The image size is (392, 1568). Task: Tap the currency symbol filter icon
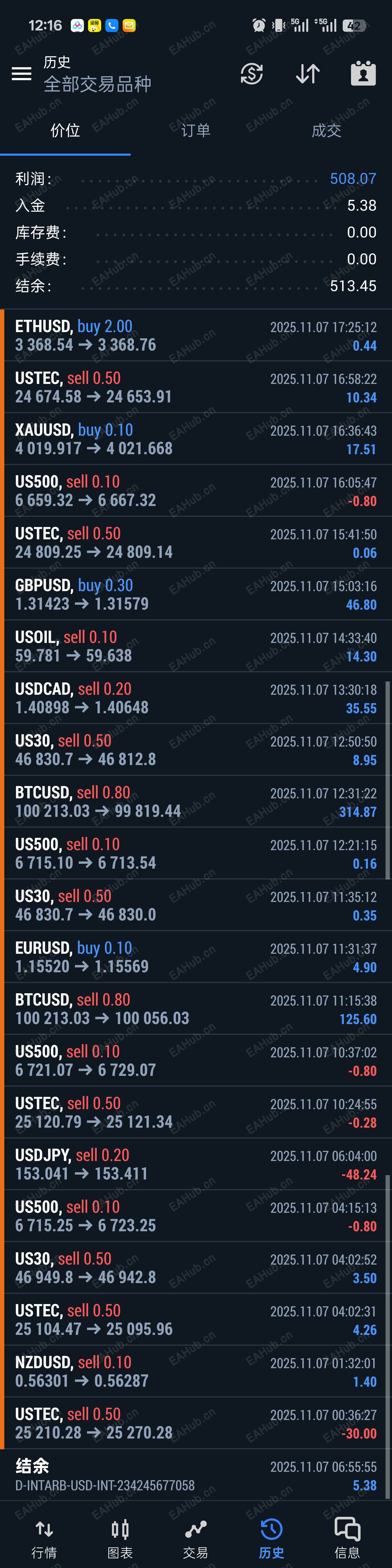pyautogui.click(x=251, y=74)
